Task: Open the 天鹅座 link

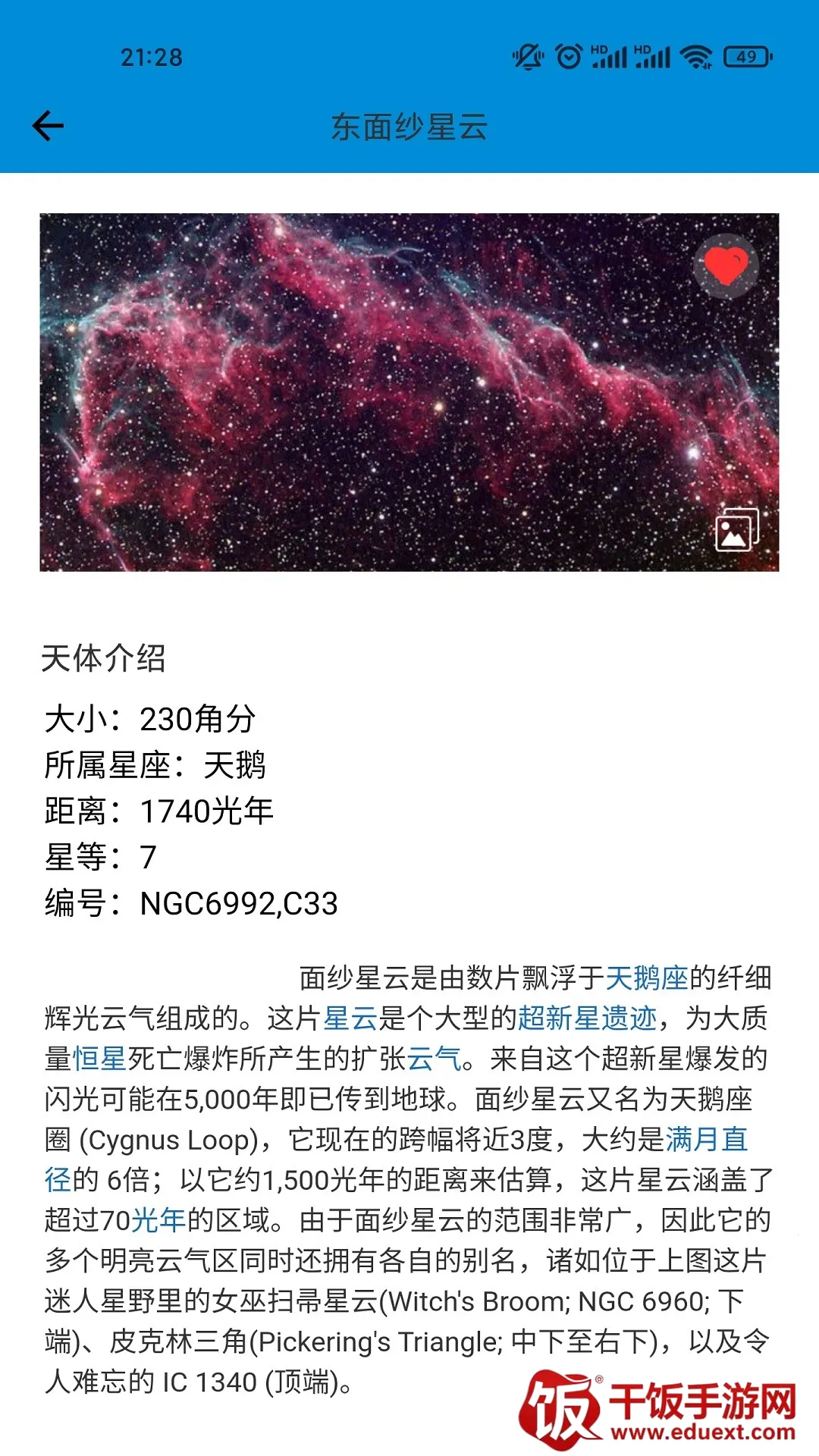Action: pos(646,978)
